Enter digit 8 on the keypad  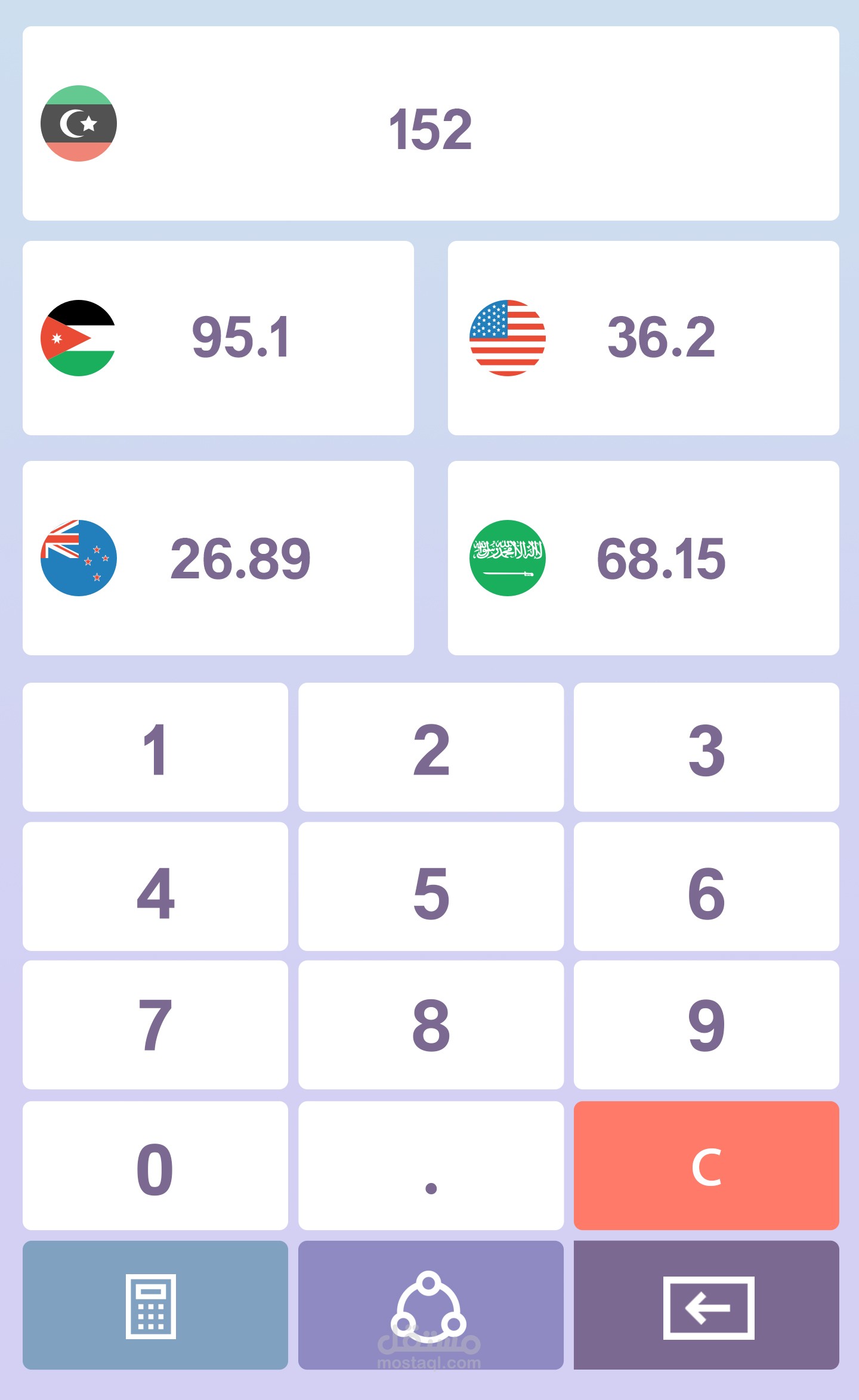coord(431,1025)
